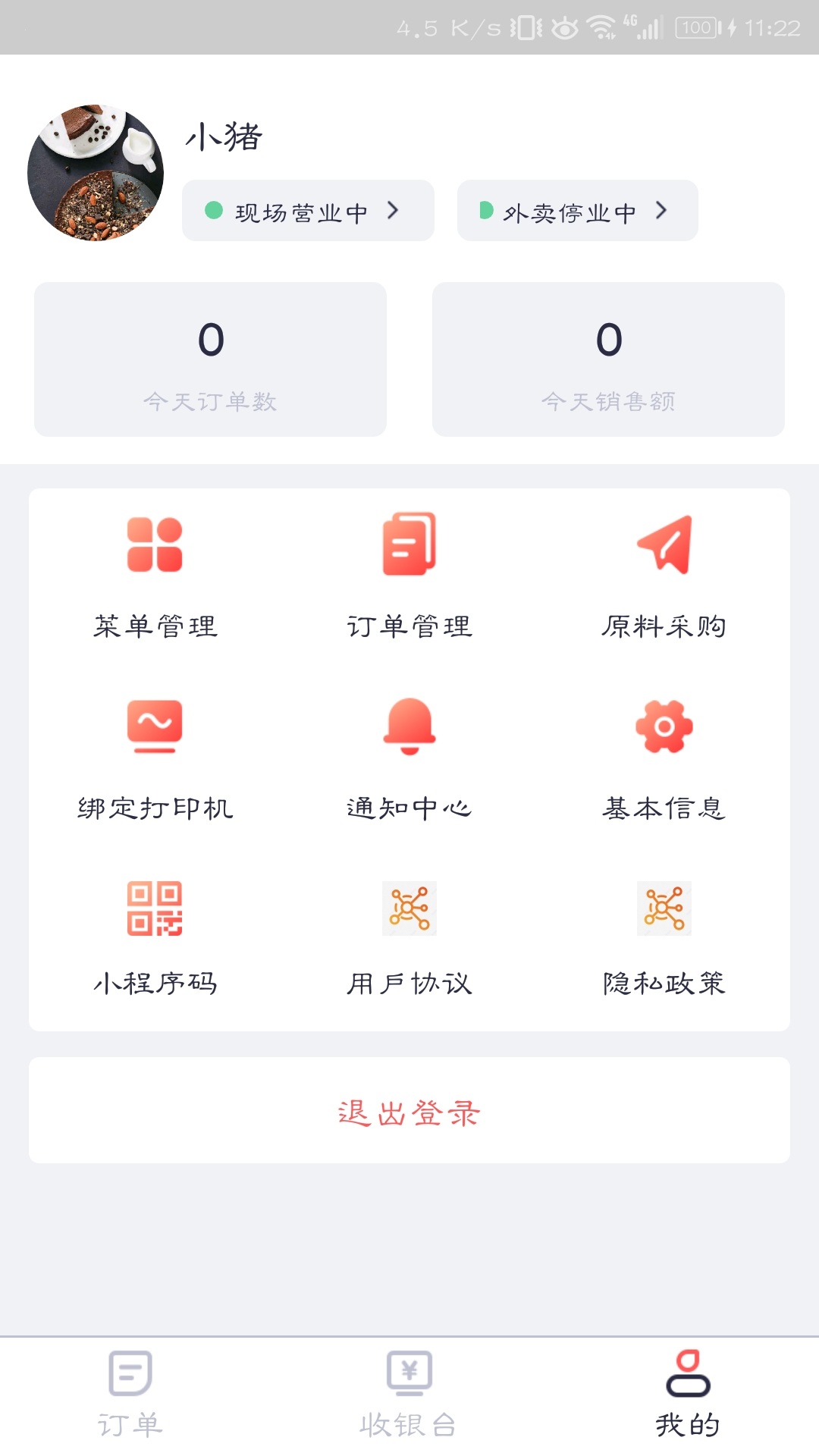819x1456 pixels.
Task: Open 用户协议 via its network icon
Action: pos(409,908)
